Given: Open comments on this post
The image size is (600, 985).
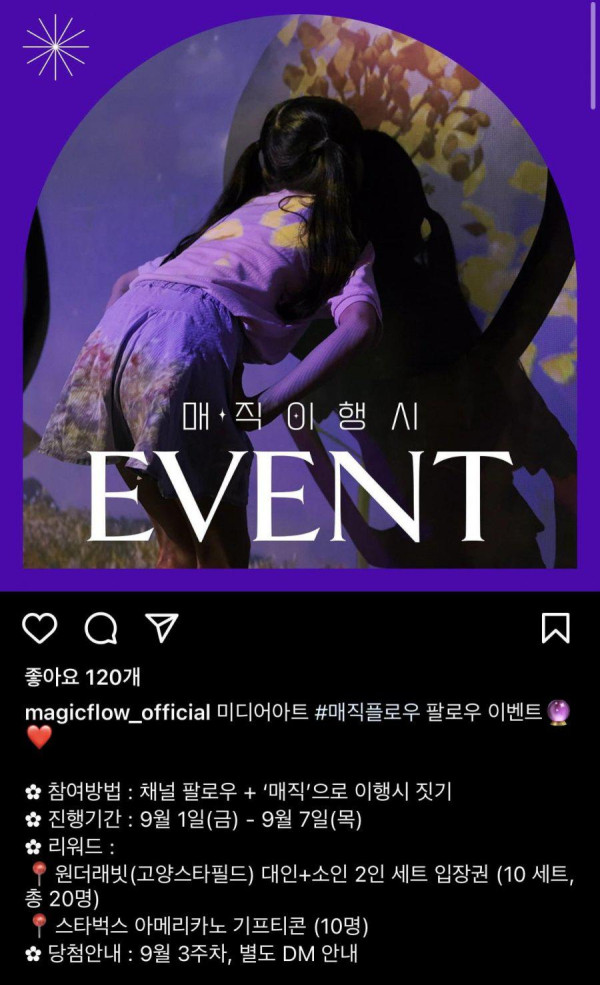Looking at the screenshot, I should 101,628.
